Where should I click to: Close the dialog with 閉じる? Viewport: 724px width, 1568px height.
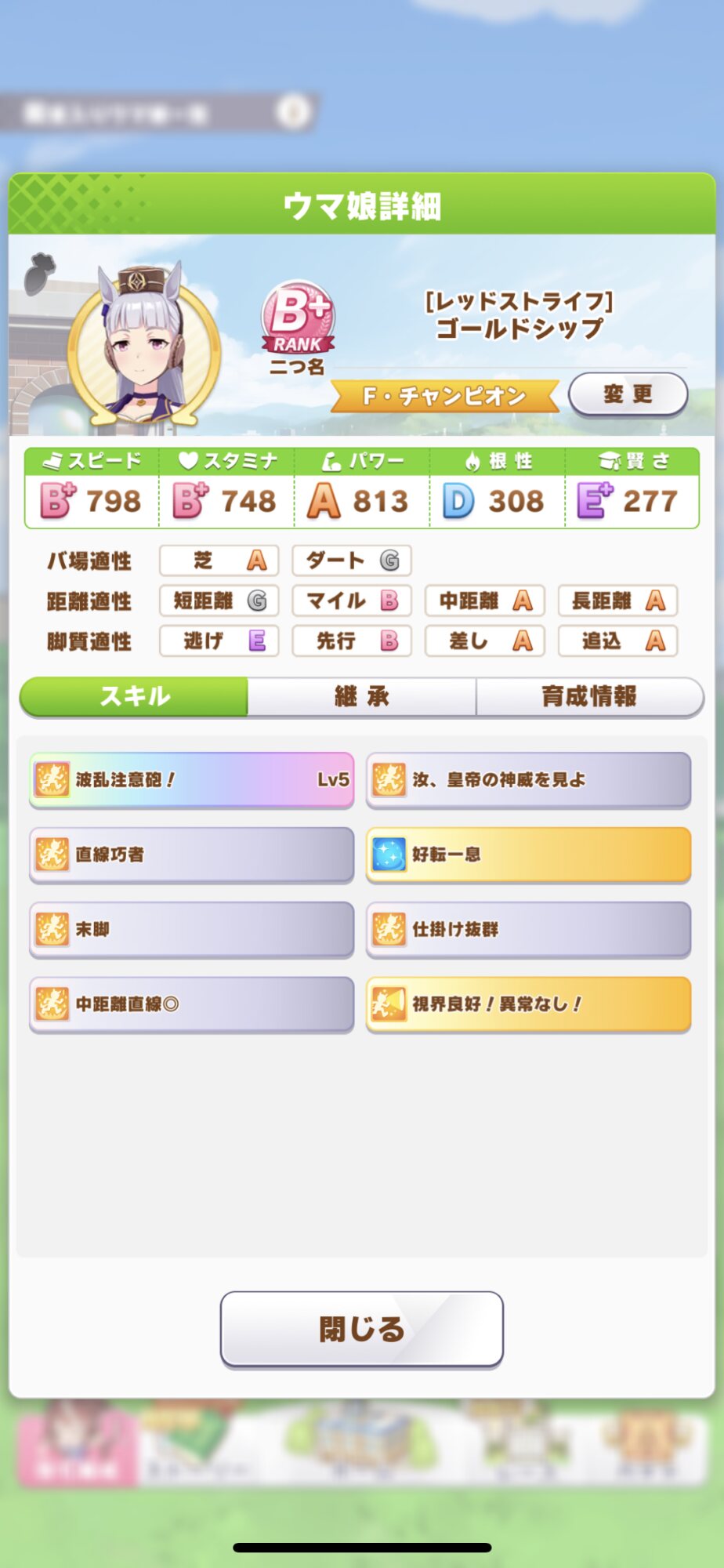coord(361,1329)
